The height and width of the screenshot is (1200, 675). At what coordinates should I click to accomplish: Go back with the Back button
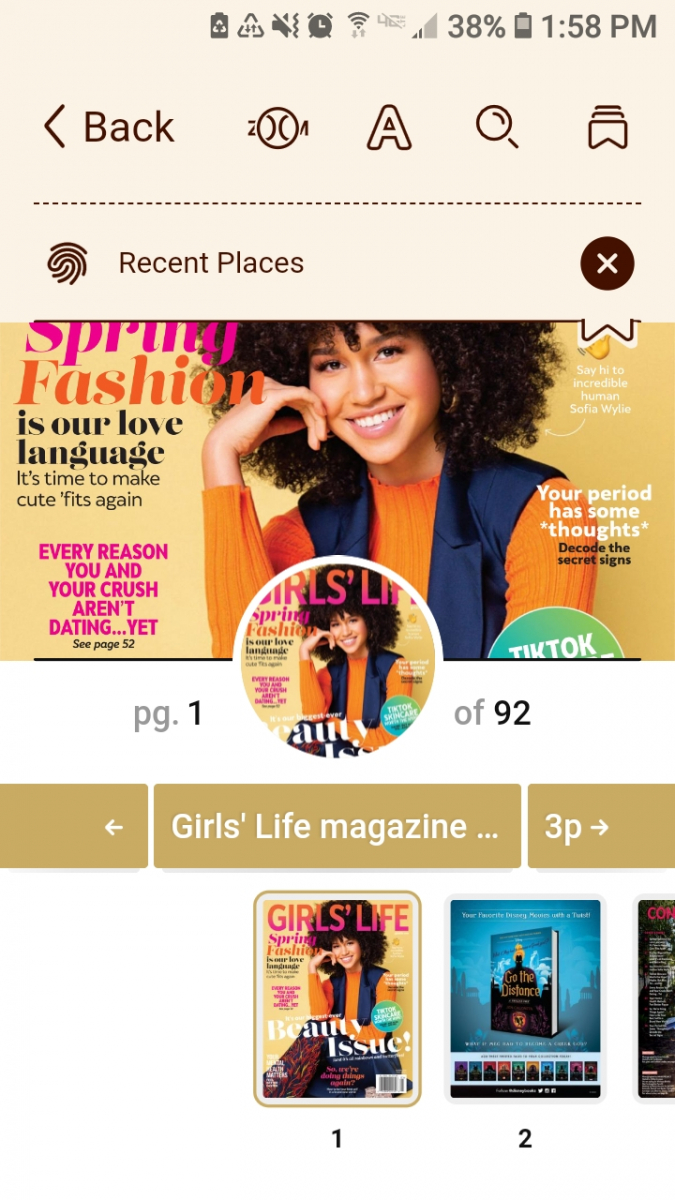[x=109, y=128]
